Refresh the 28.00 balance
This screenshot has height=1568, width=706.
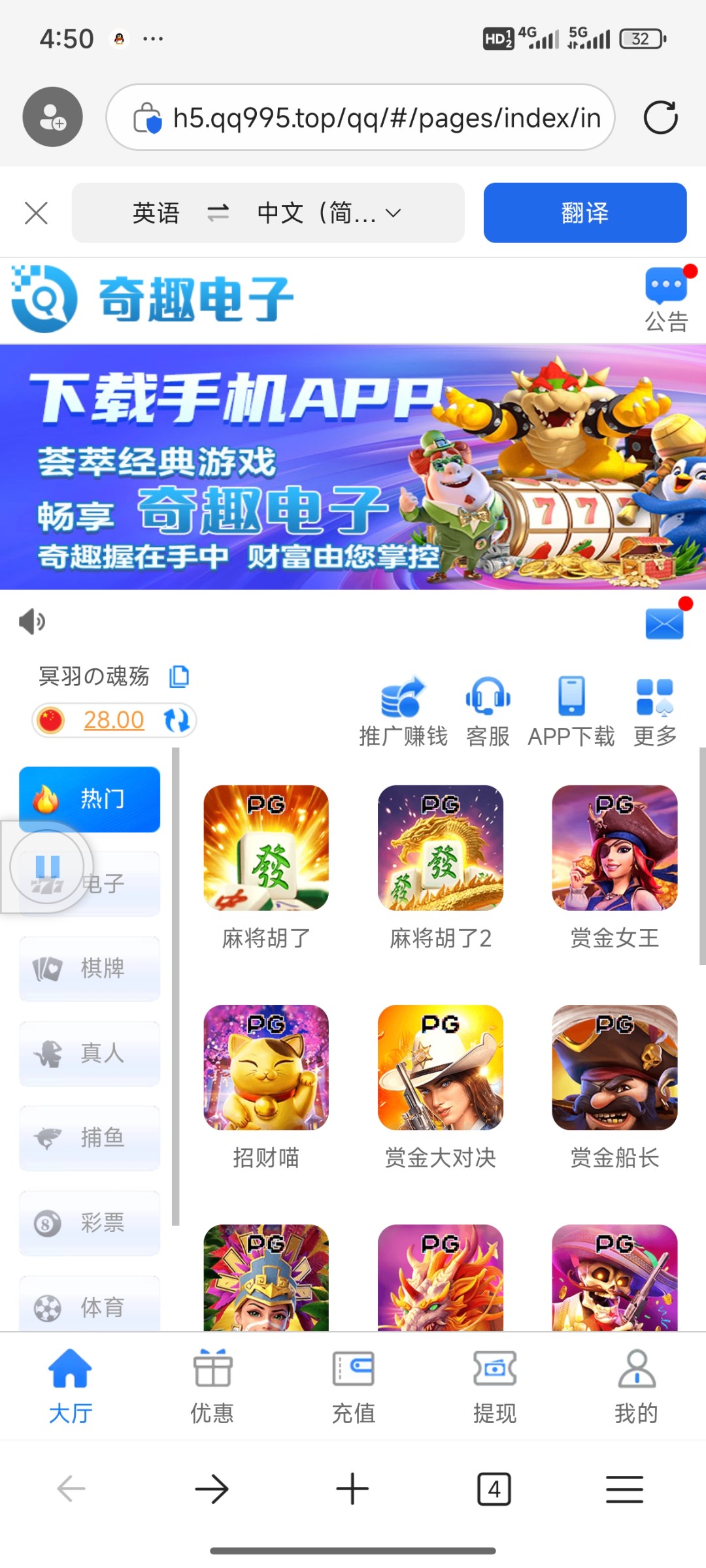(176, 720)
